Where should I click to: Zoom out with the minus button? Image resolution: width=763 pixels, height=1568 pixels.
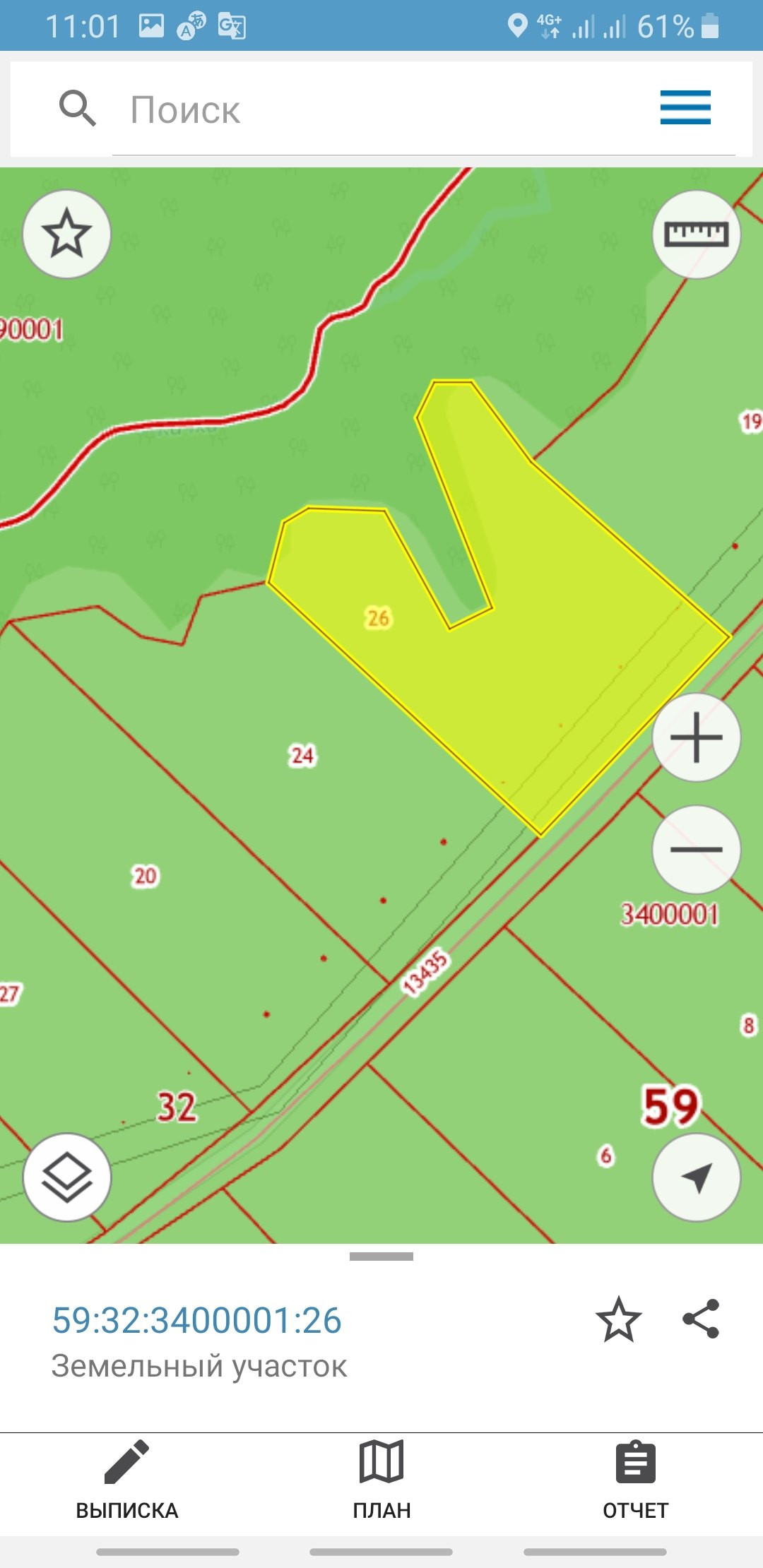696,849
